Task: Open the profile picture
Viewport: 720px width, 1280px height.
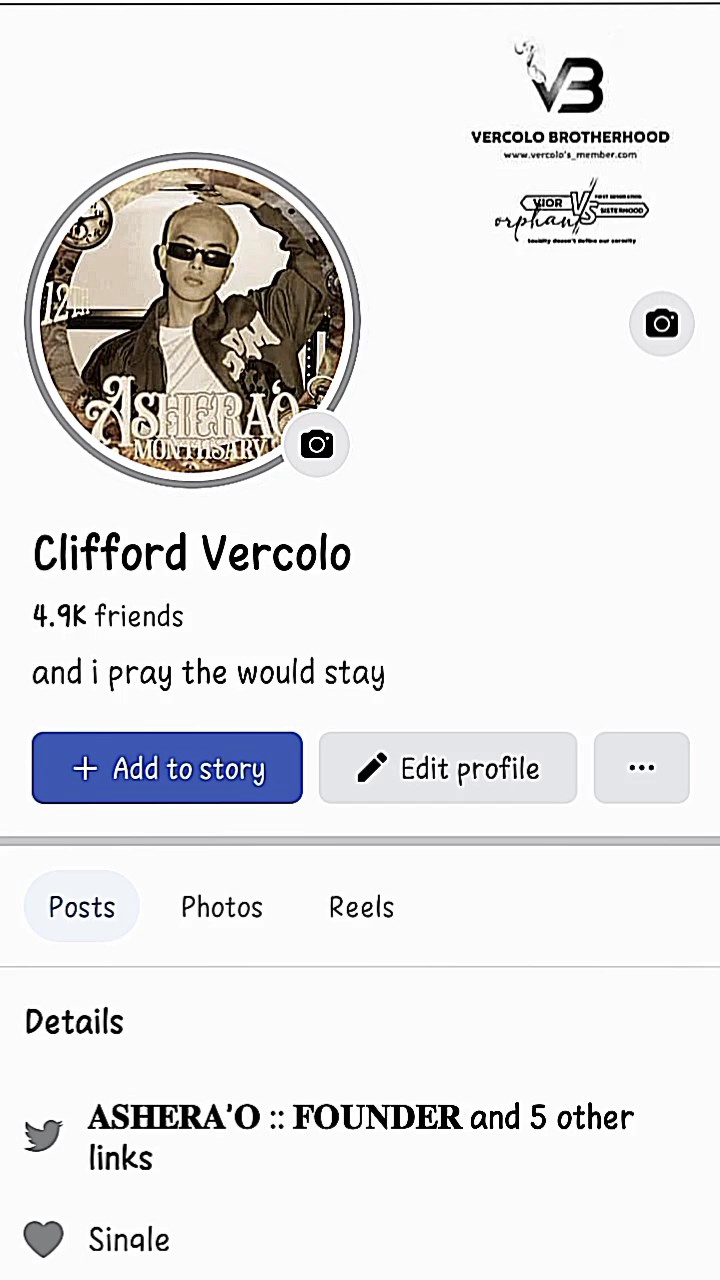Action: (x=192, y=320)
